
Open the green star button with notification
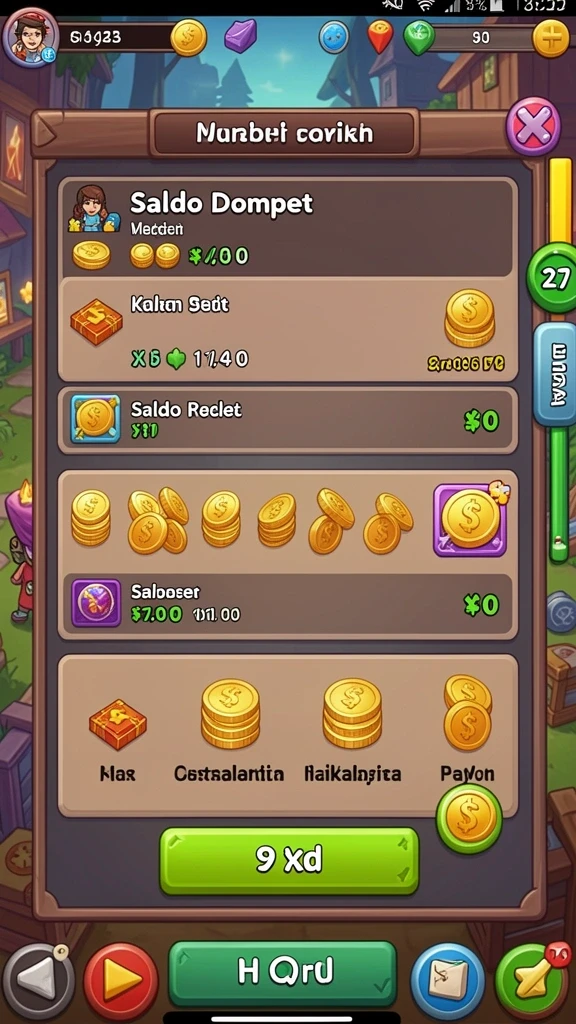coord(532,981)
